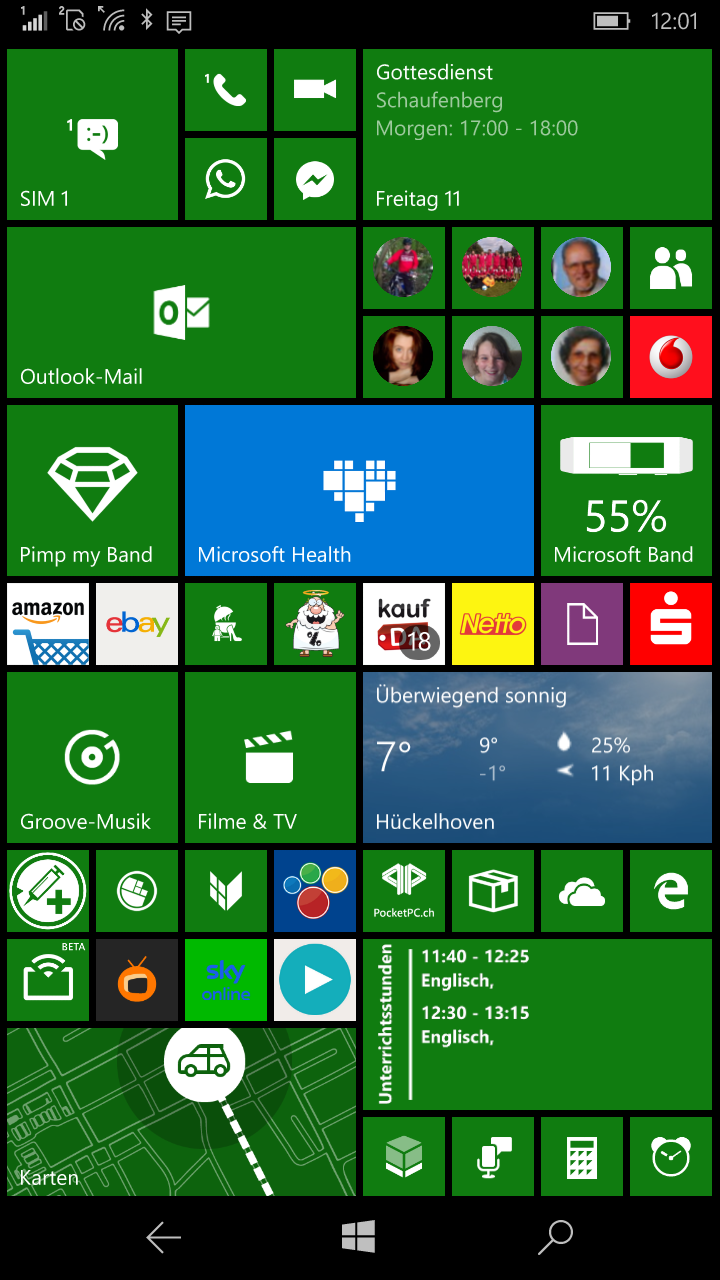Launch the Amazon app
The image size is (720, 1280).
[x=48, y=624]
